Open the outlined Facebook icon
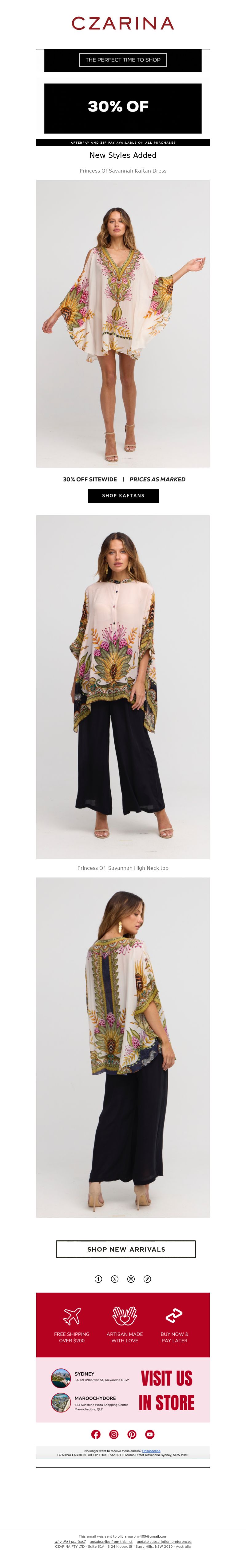Viewport: 246px width, 1568px height. (98, 1278)
